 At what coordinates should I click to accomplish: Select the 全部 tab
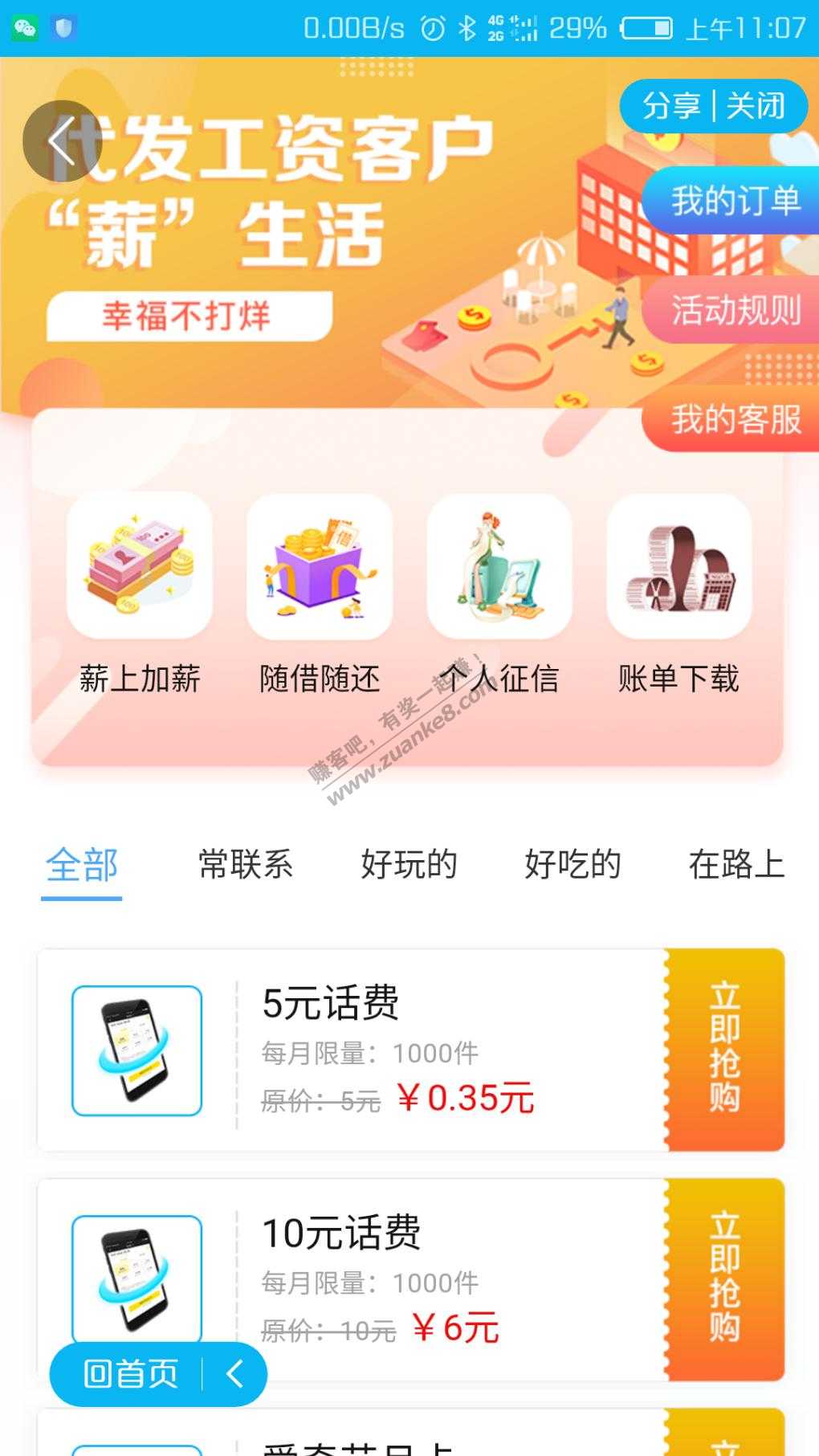coord(82,866)
